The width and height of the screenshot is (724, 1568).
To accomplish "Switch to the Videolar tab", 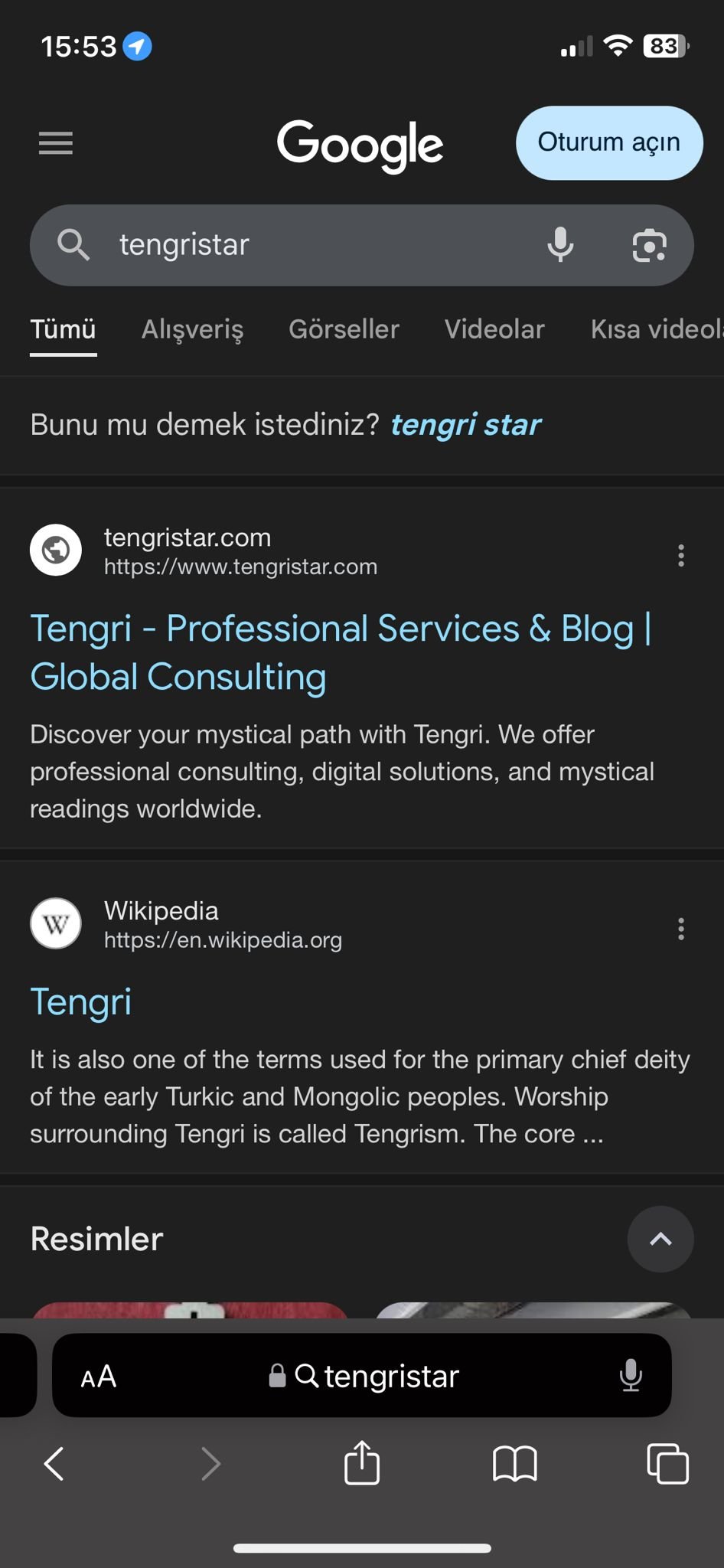I will click(494, 329).
